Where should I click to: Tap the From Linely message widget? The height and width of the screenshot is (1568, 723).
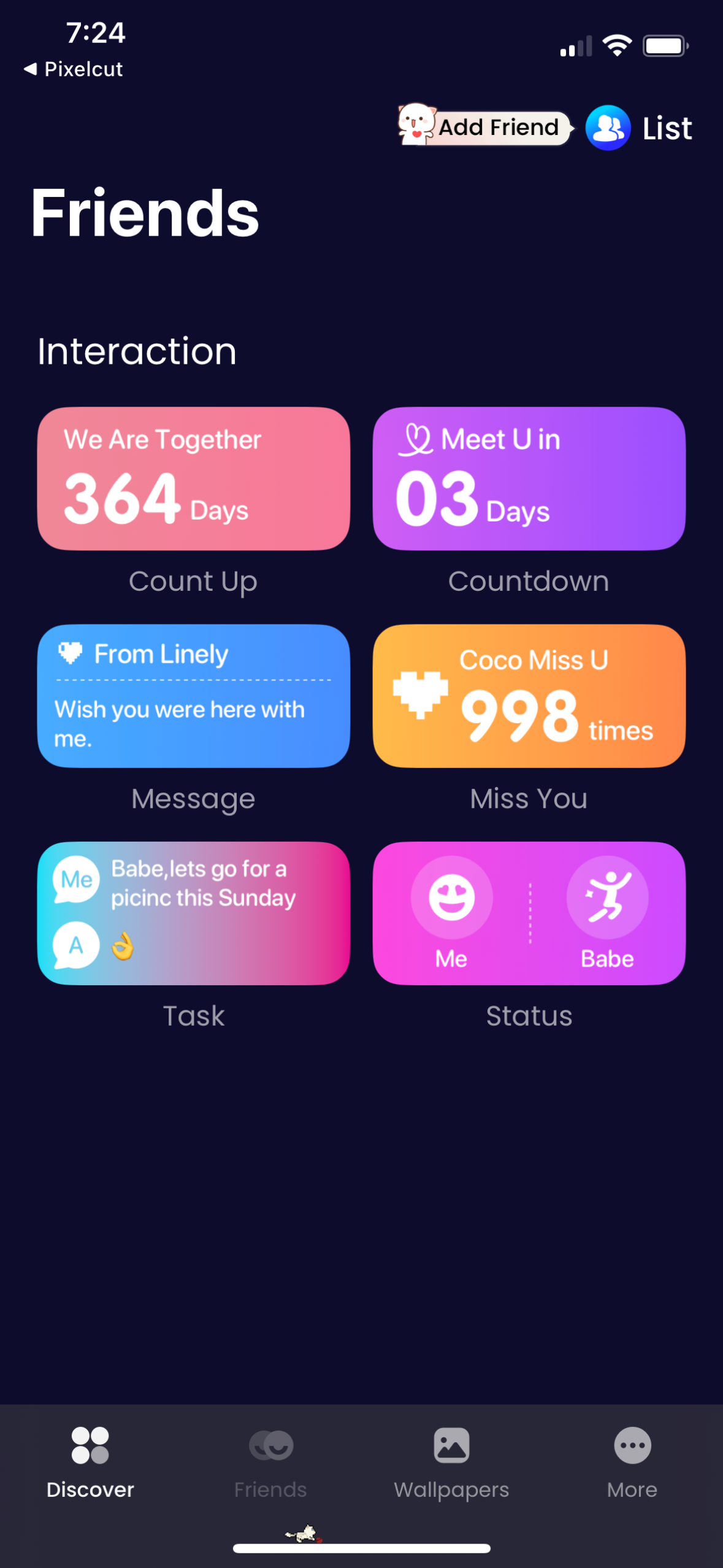193,696
